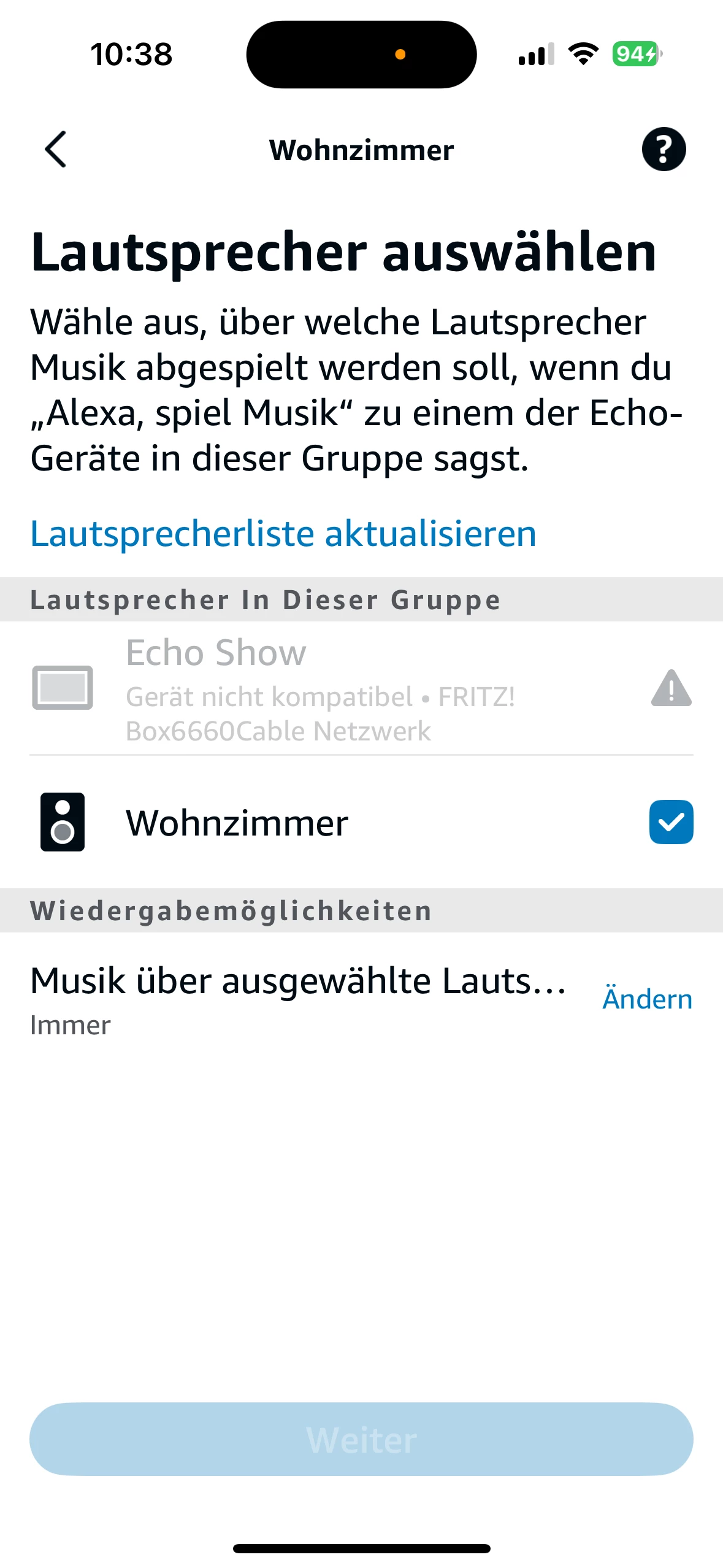Open the help question mark icon
Viewport: 723px width, 1568px height.
664,149
